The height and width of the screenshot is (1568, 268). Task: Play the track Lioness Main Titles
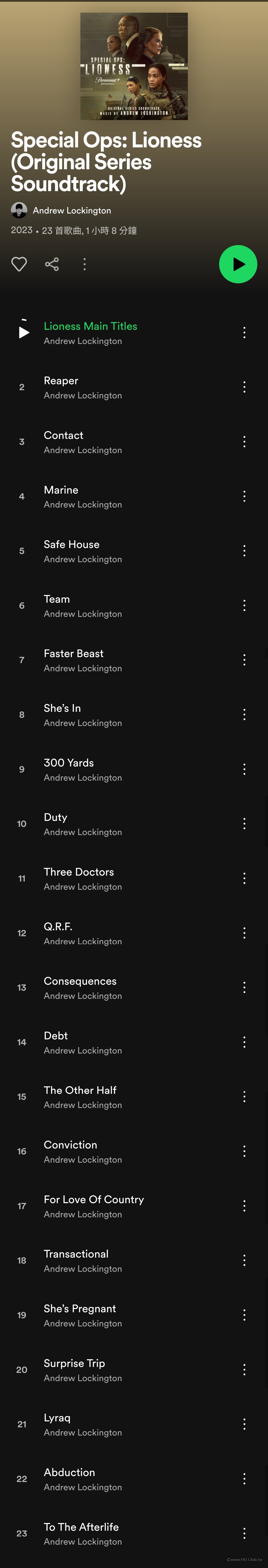[x=90, y=326]
